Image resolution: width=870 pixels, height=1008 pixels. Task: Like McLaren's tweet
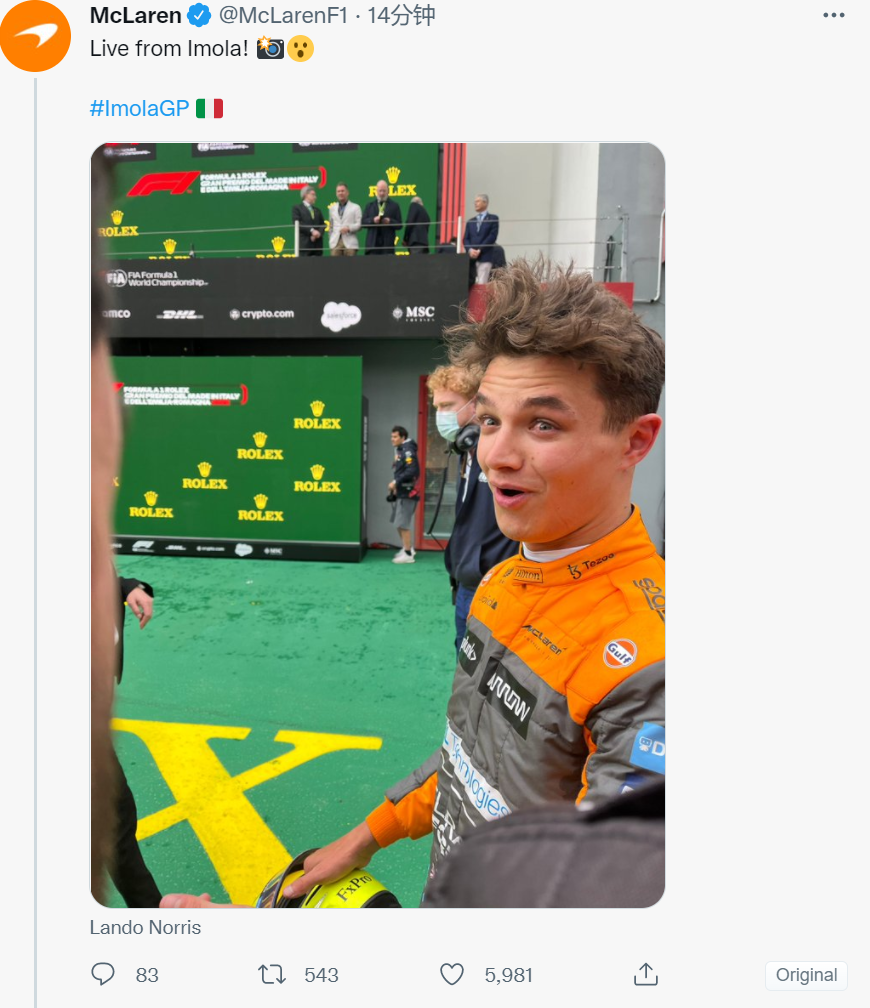point(452,975)
